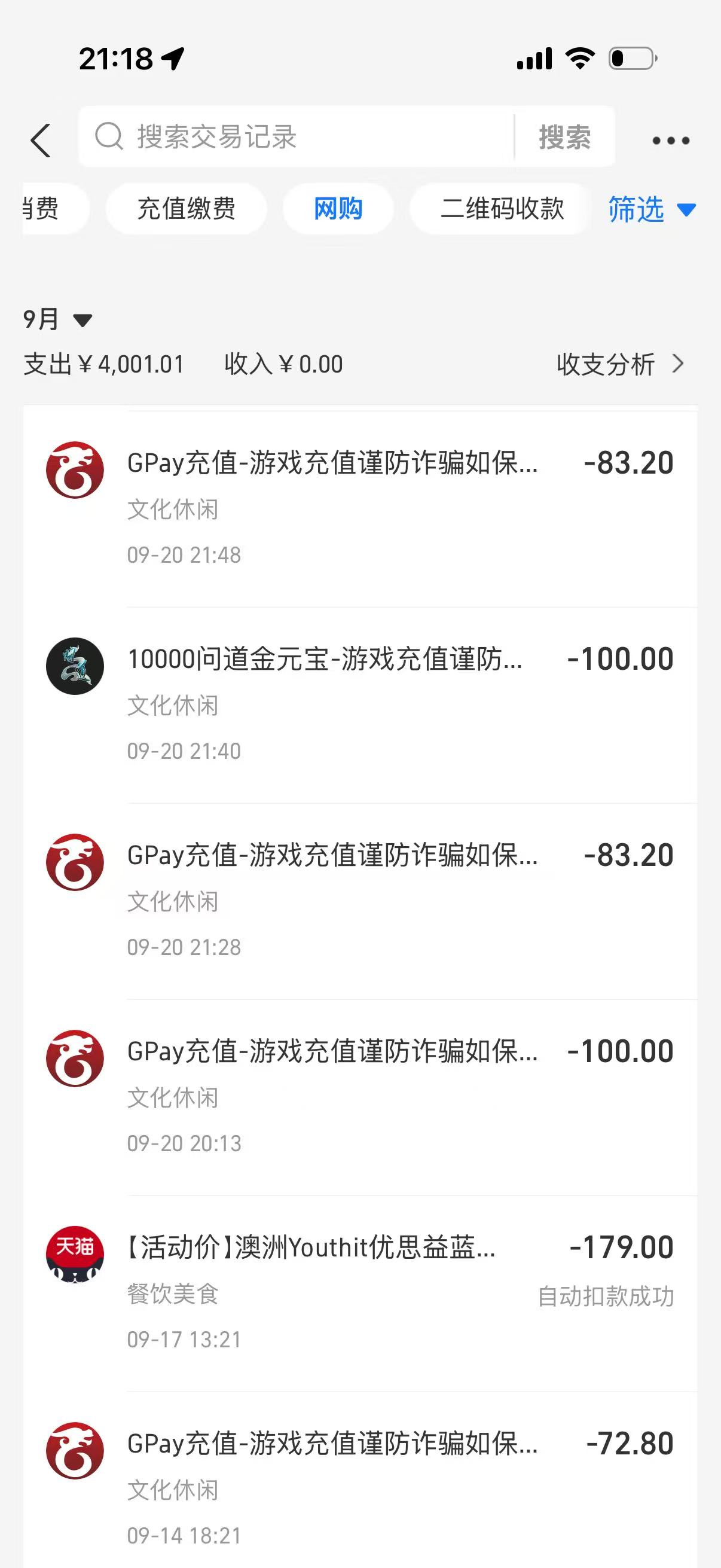Select the 充值缴费 filter chip
Image resolution: width=721 pixels, height=1568 pixels.
(x=186, y=209)
